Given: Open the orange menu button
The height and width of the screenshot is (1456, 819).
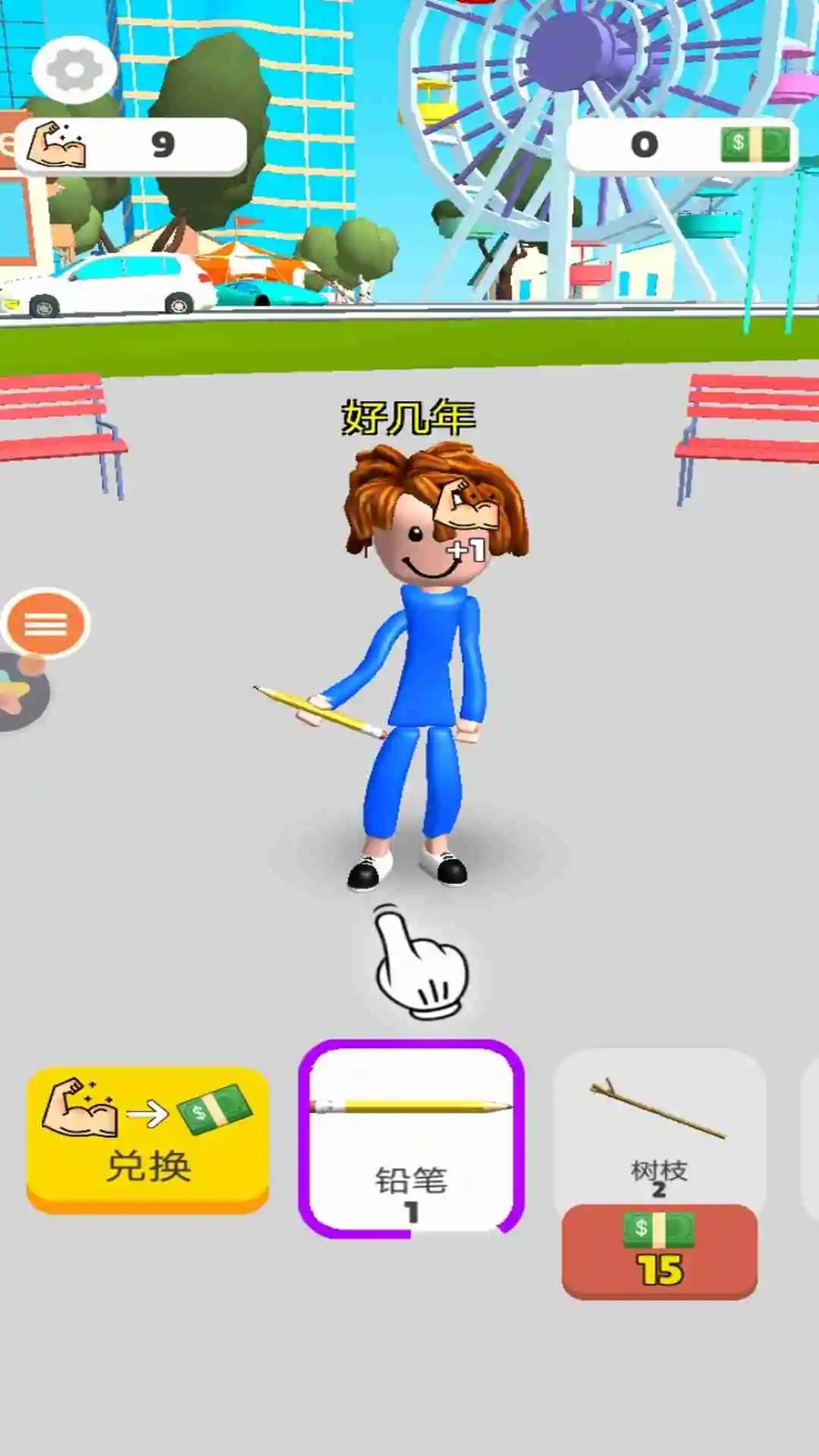Looking at the screenshot, I should pos(46,624).
